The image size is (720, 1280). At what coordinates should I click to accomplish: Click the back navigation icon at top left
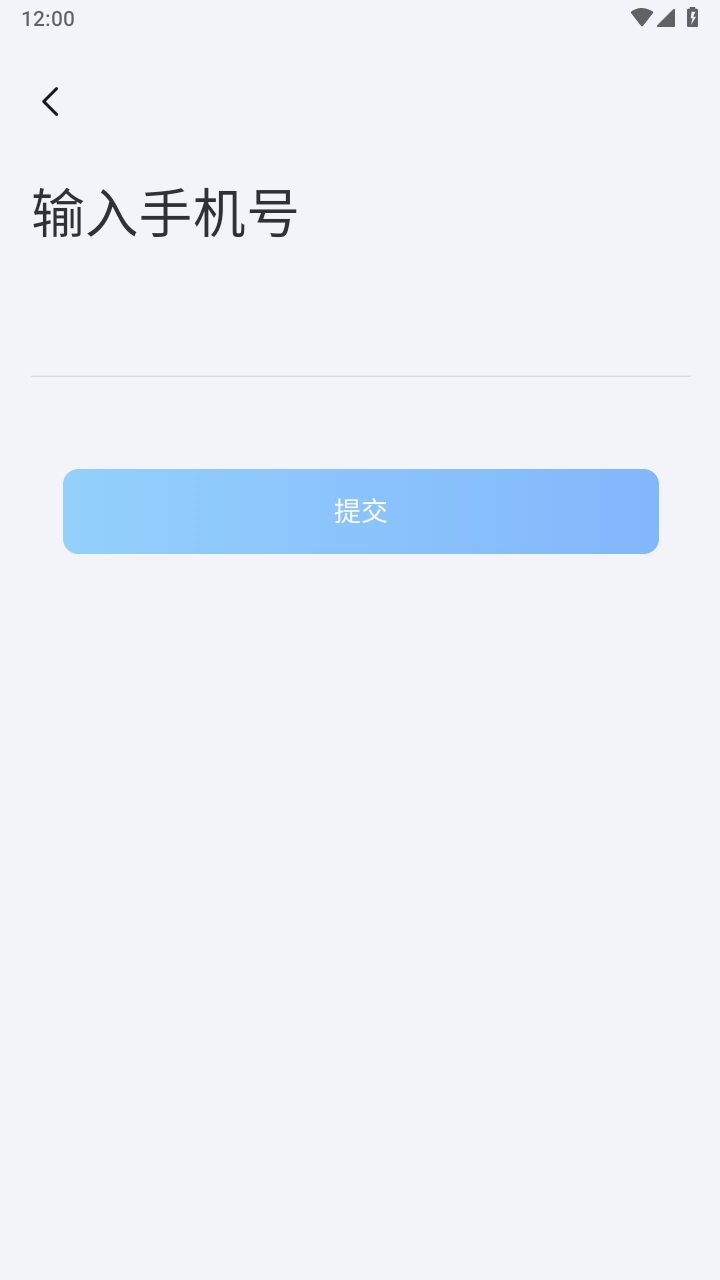click(x=50, y=101)
